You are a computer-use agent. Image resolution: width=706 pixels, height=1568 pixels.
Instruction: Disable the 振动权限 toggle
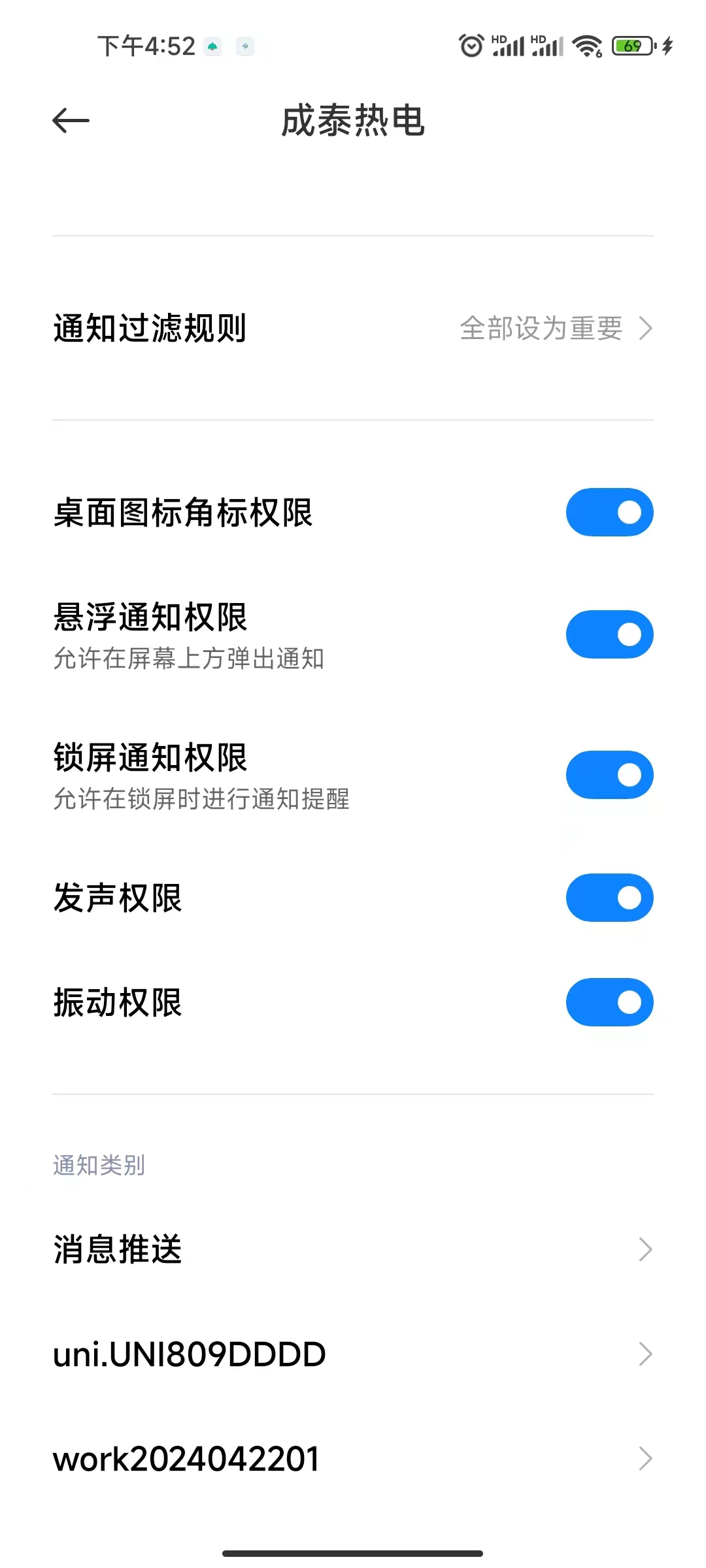[x=609, y=1002]
